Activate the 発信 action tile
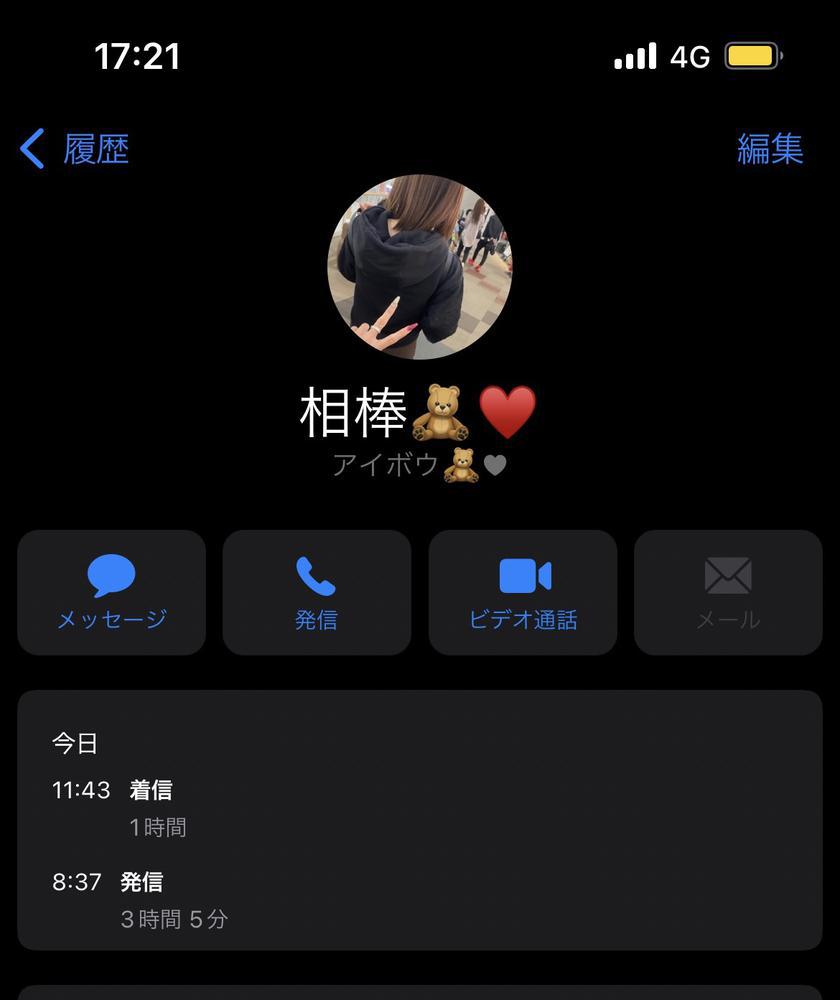This screenshot has width=840, height=1000. pos(316,592)
